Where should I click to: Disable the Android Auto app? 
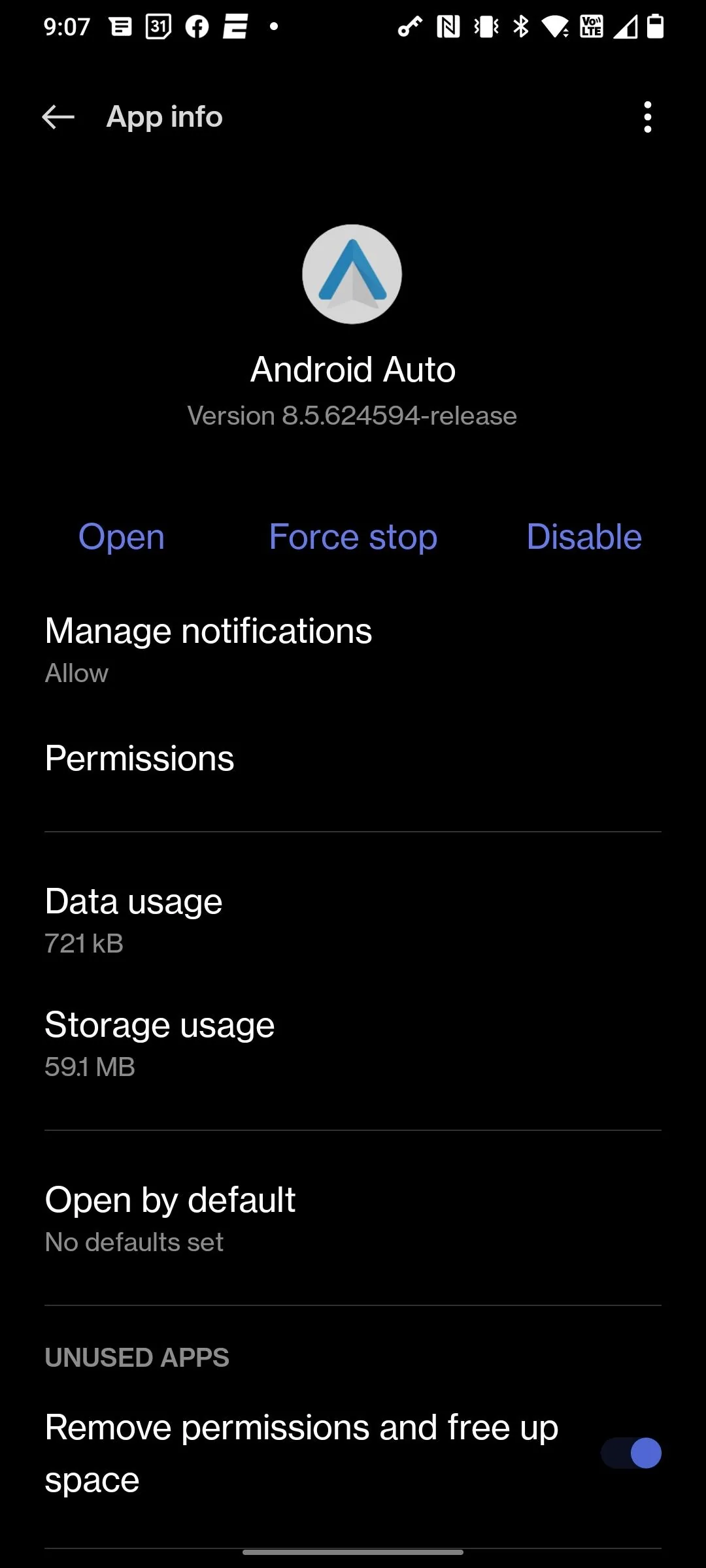(x=584, y=537)
